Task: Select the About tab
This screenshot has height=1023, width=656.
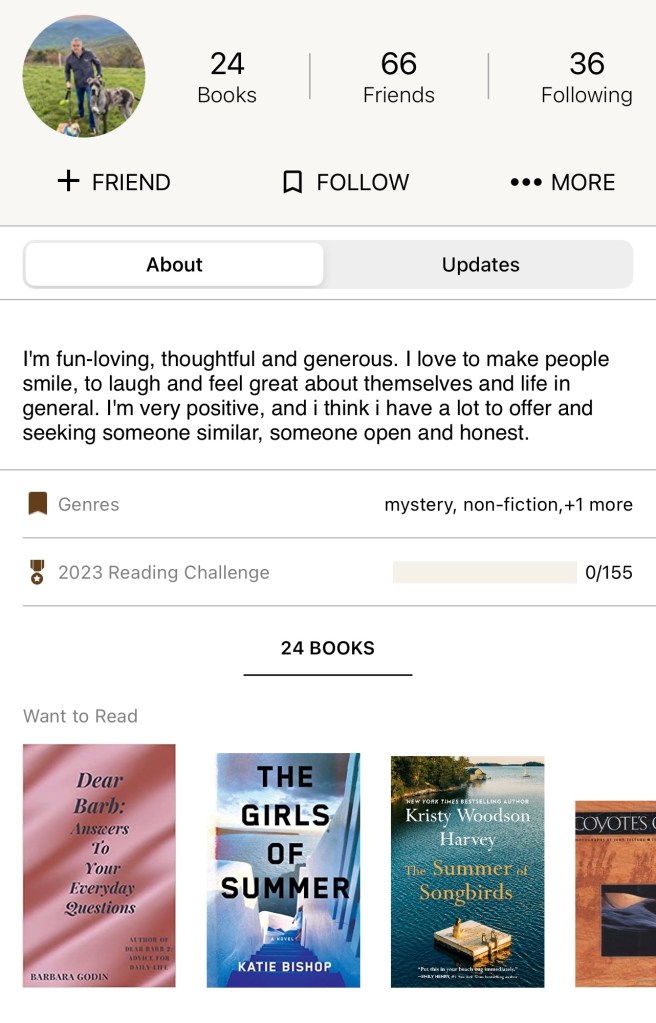Action: tap(174, 265)
